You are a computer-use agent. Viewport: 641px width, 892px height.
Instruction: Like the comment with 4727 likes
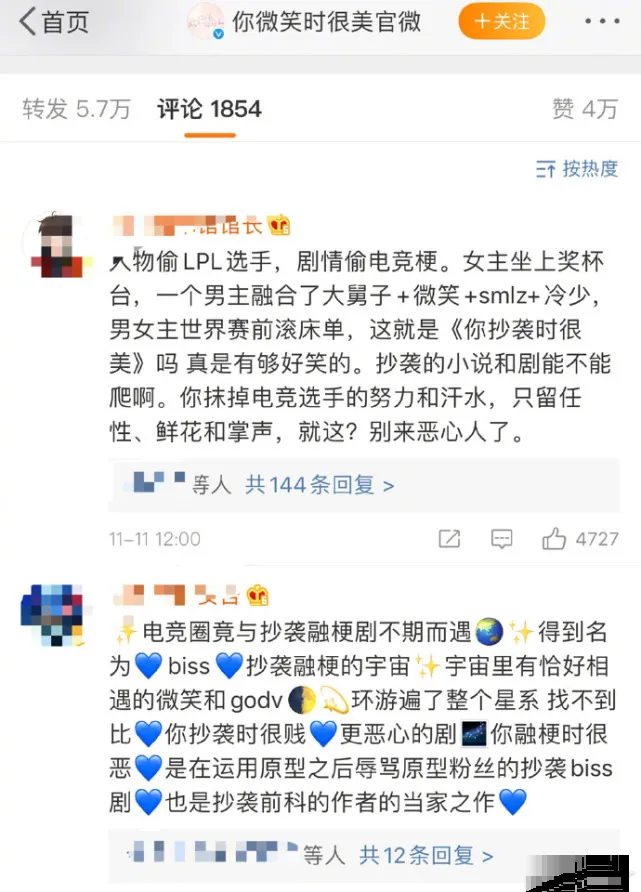tap(555, 539)
